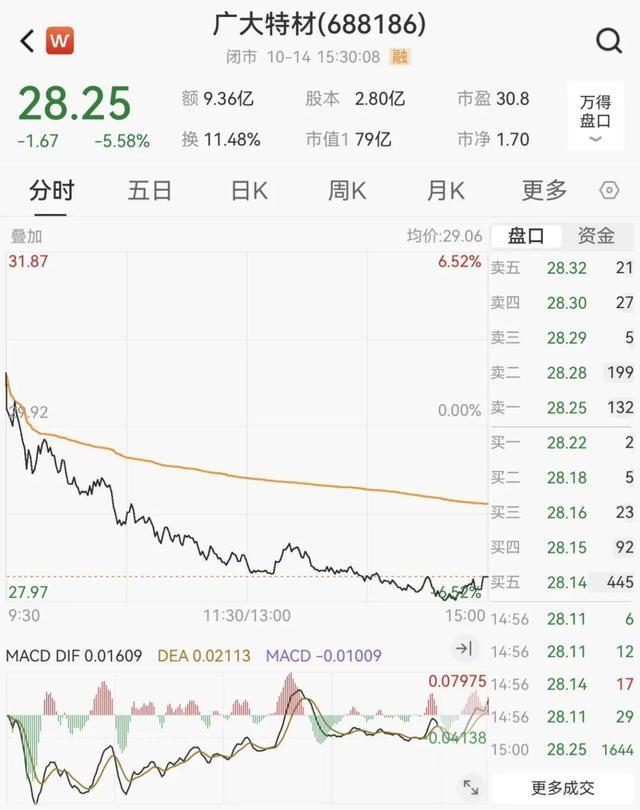Open the stock search magnifier
640x810 pixels.
pos(608,41)
